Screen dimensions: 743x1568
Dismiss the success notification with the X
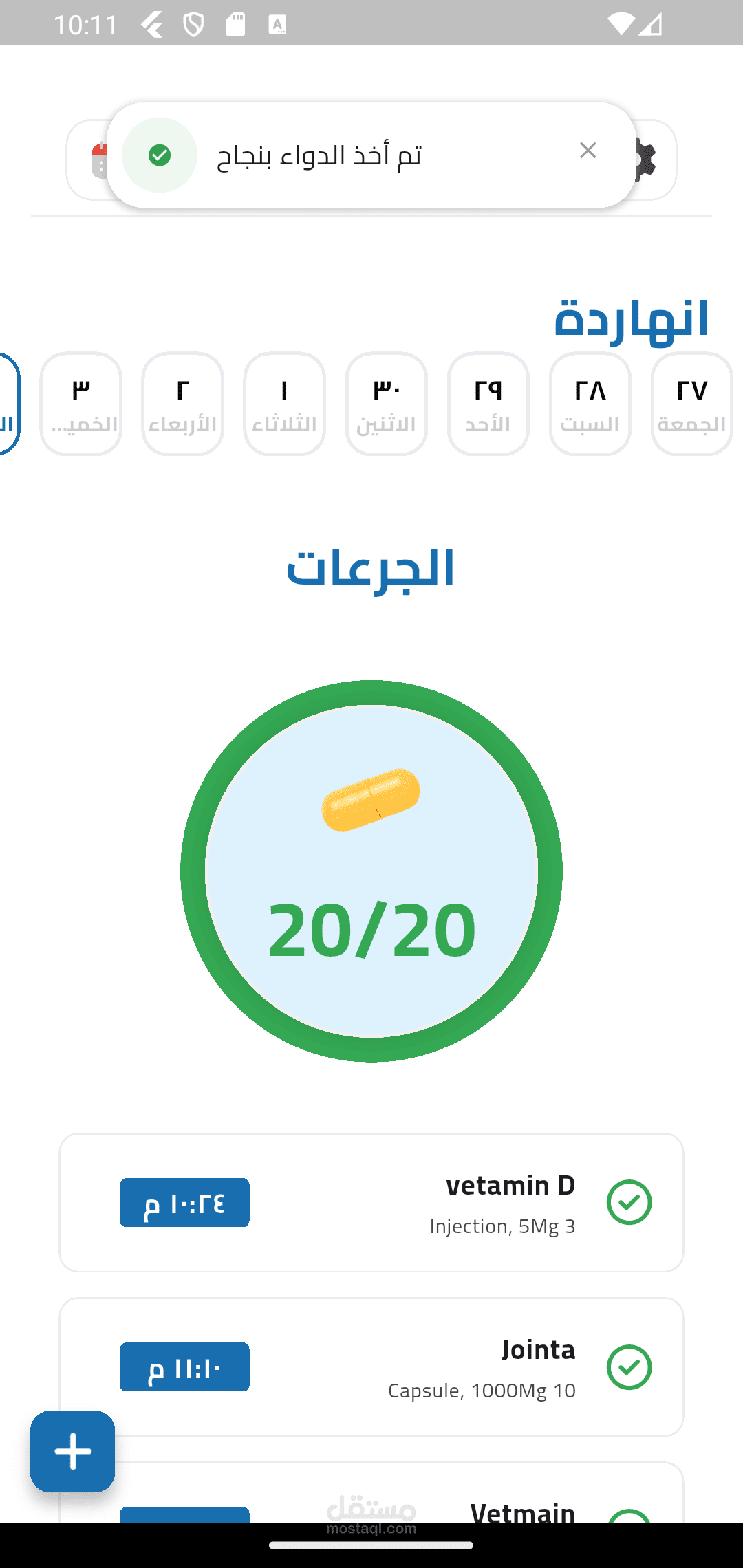tap(588, 151)
